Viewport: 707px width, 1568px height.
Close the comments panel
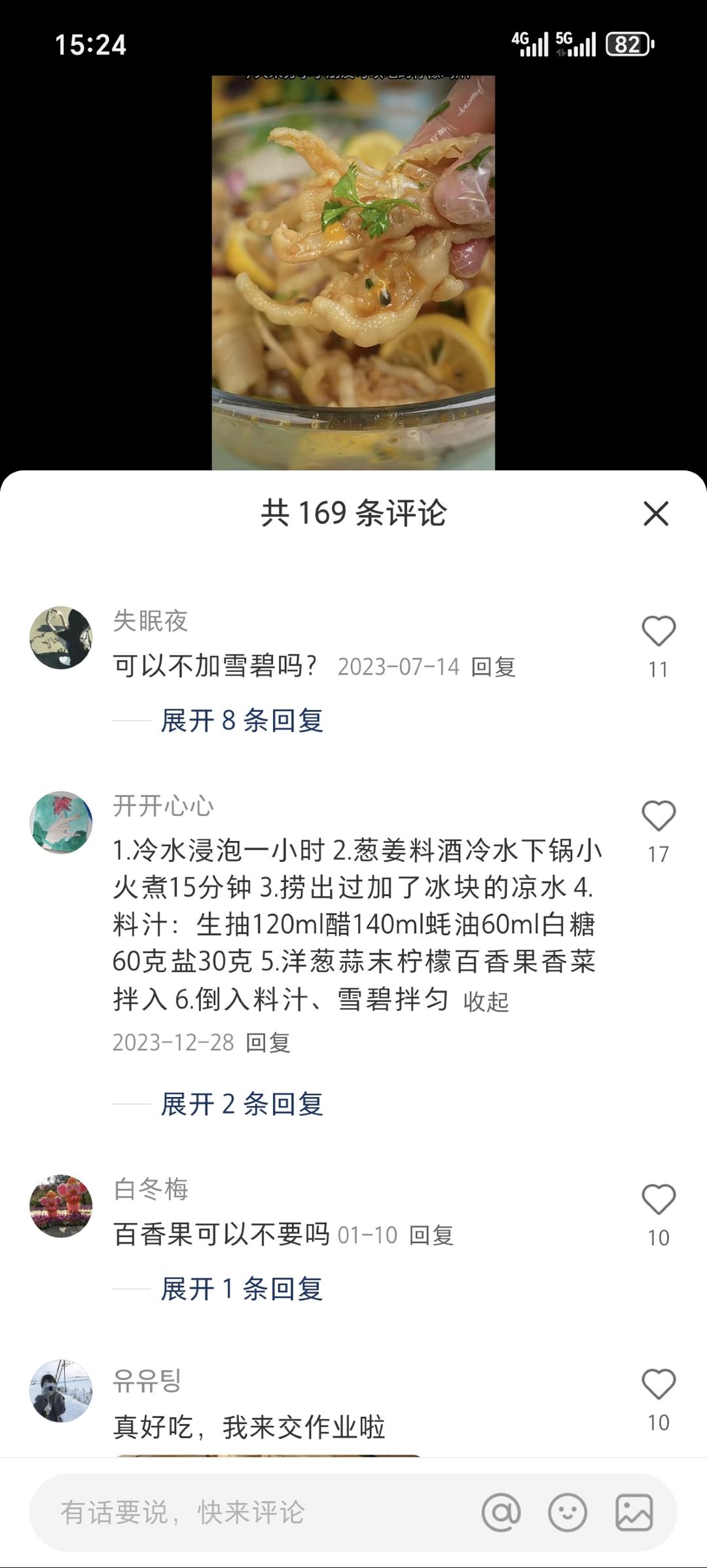point(656,513)
